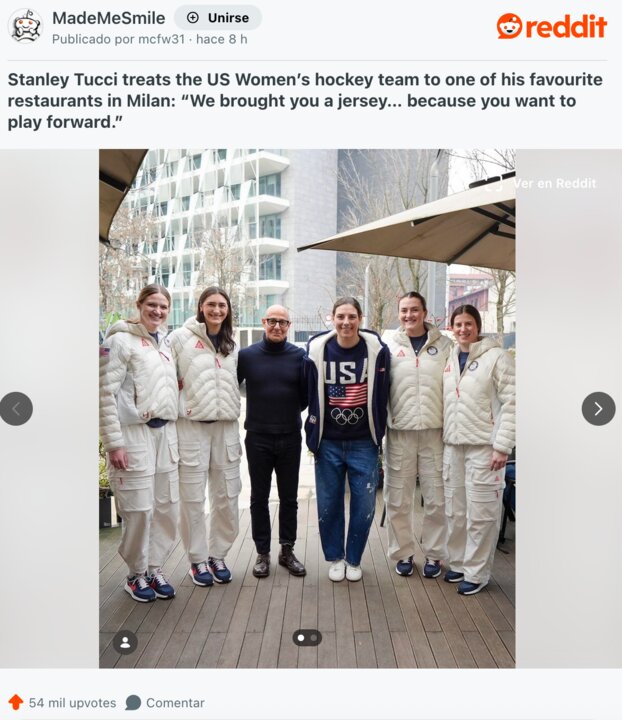This screenshot has width=622, height=720.
Task: Open Comentar to comment on the post
Action: (165, 702)
